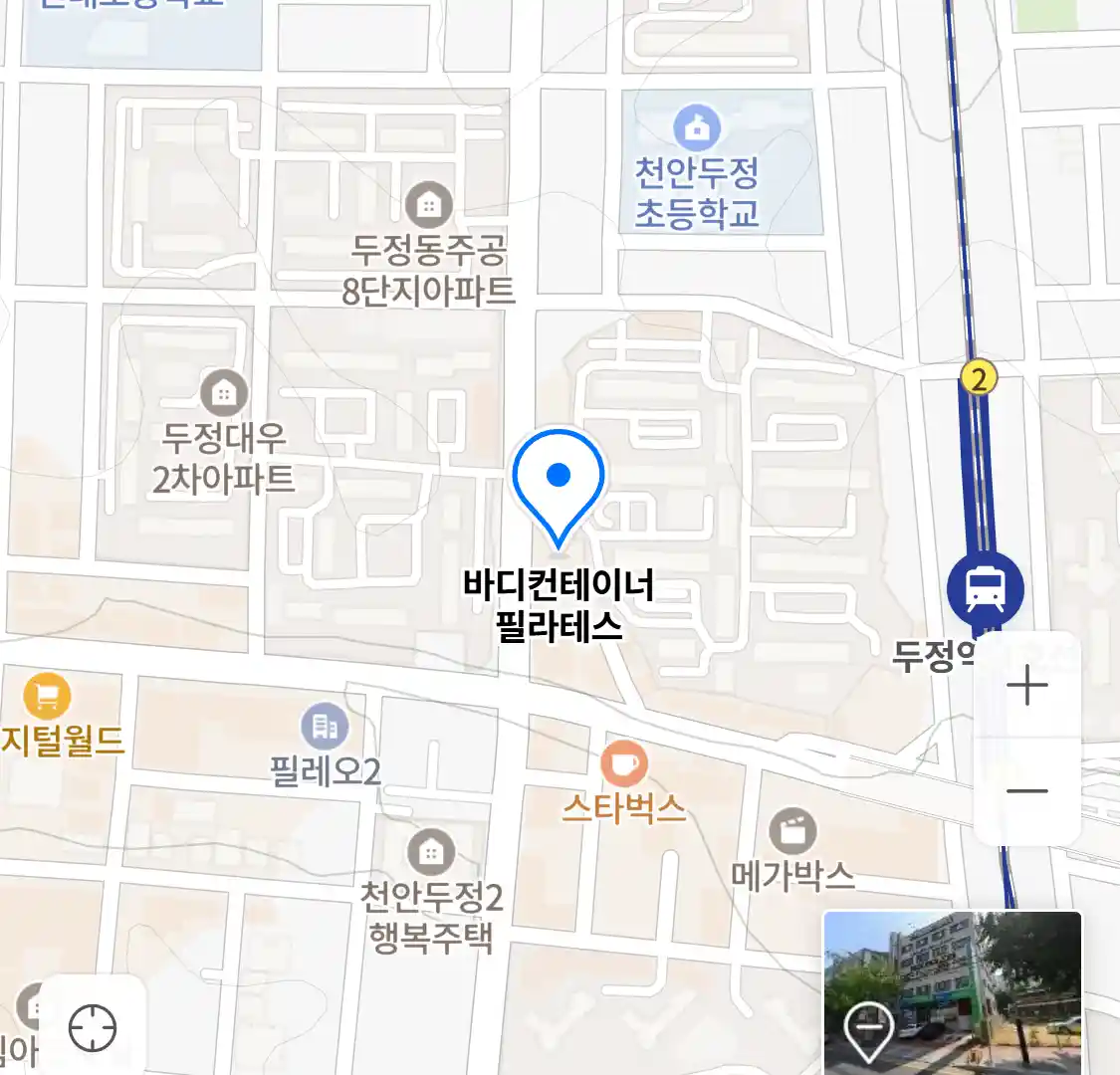Open the 두정대우2차아파트 marker
The image size is (1120, 1075).
[x=224, y=393]
